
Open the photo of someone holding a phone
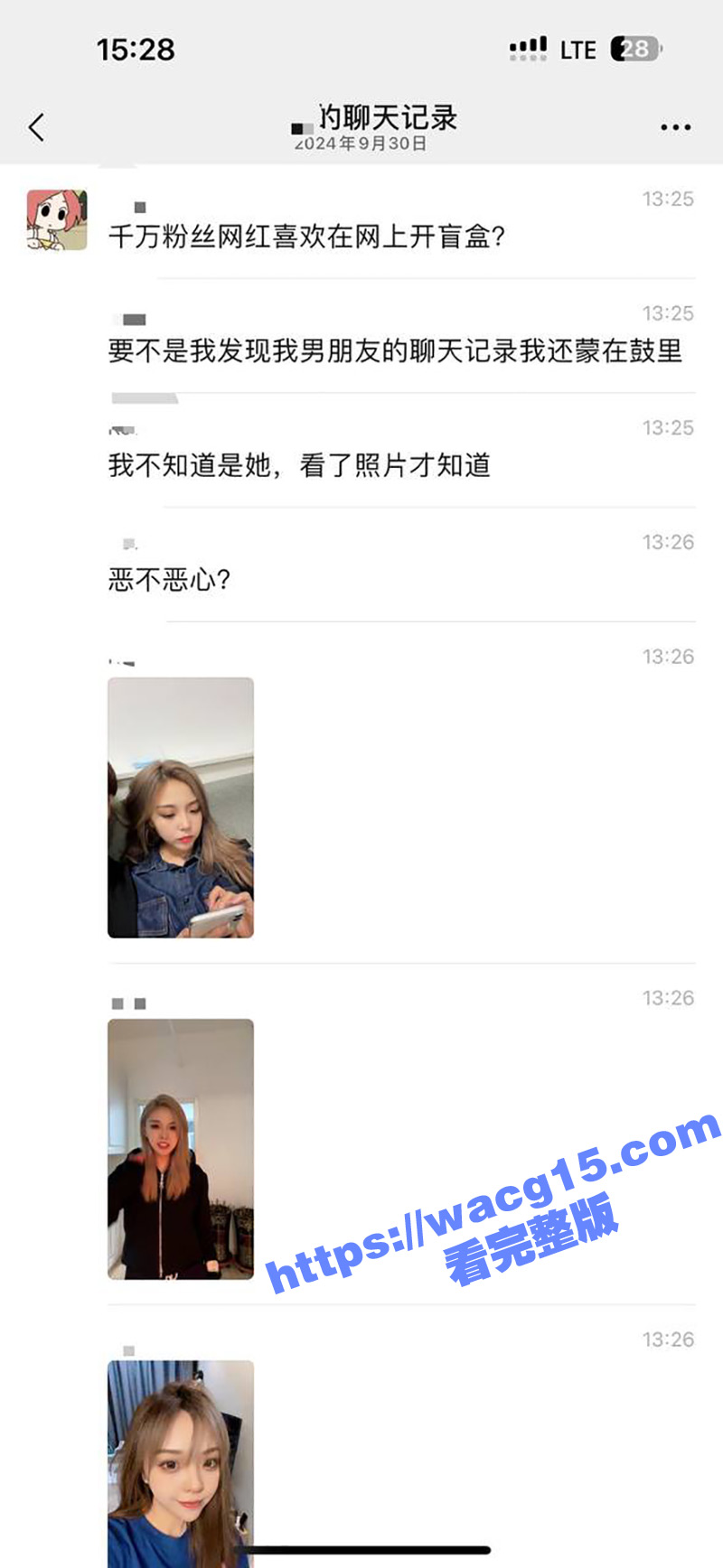(181, 807)
